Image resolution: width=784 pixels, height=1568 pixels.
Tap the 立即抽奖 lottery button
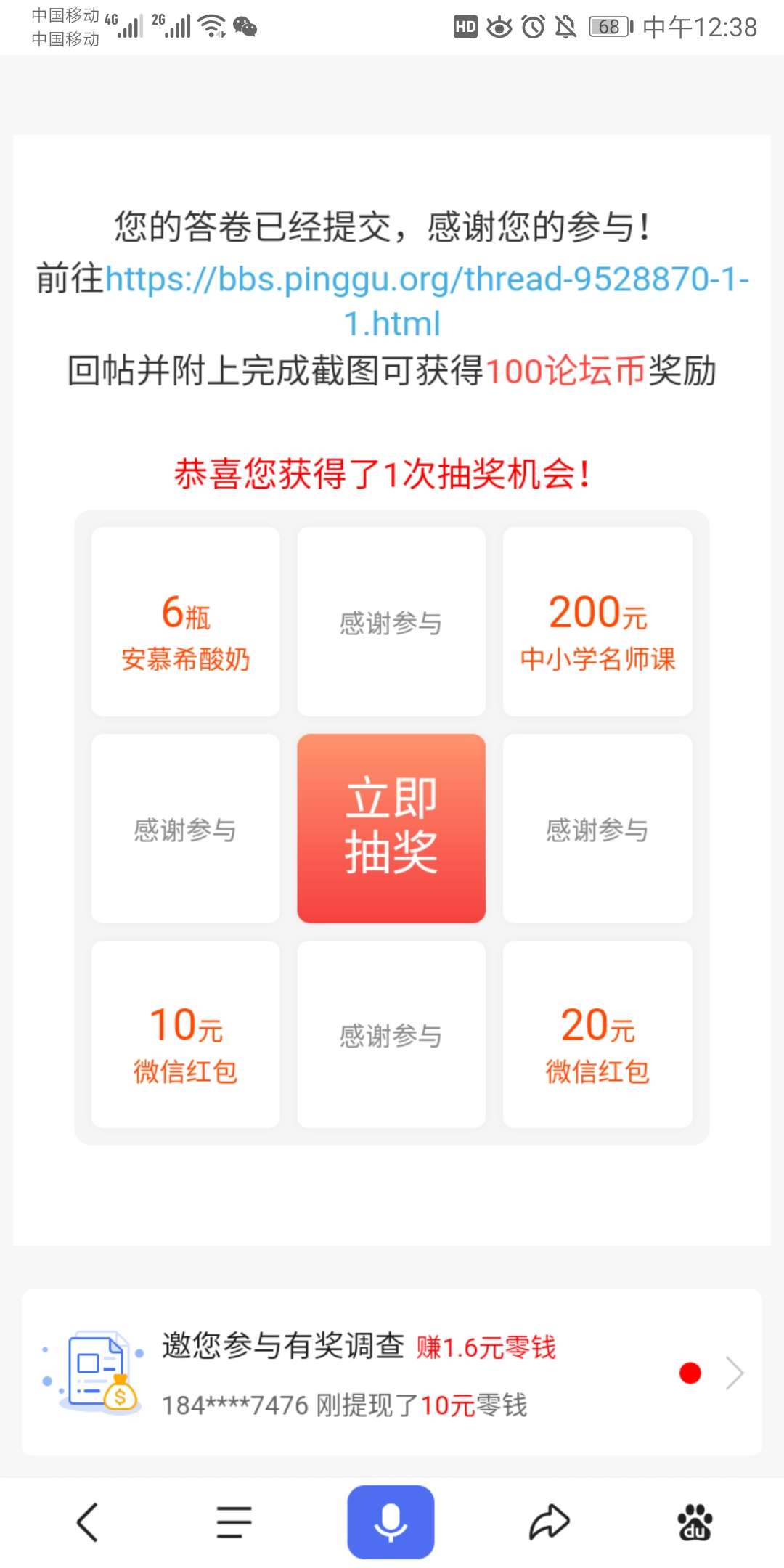click(x=391, y=828)
